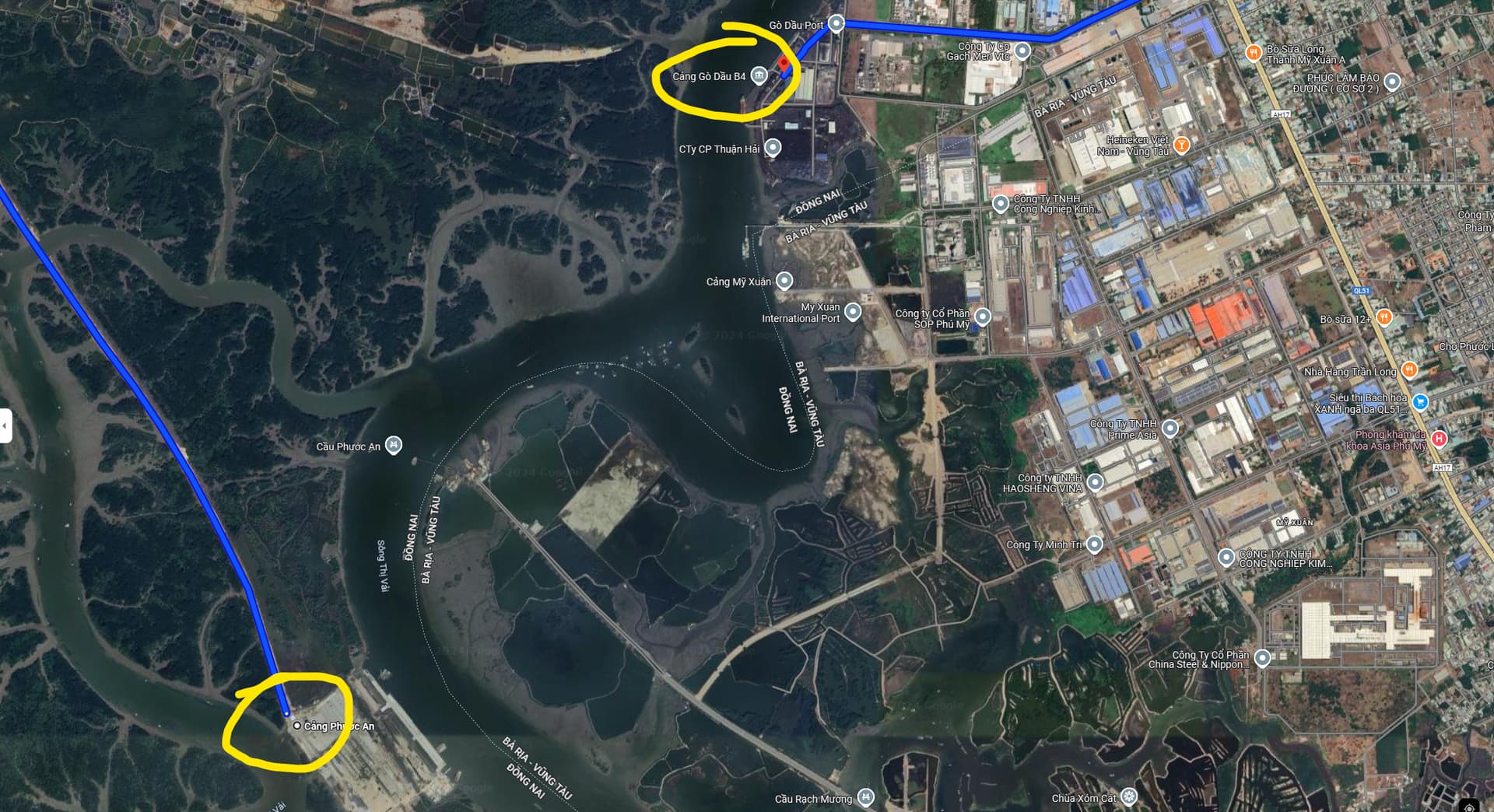Open Phòng khám đa khoa Asia Phú Mỹ marker
The image size is (1494, 812).
tap(1439, 439)
